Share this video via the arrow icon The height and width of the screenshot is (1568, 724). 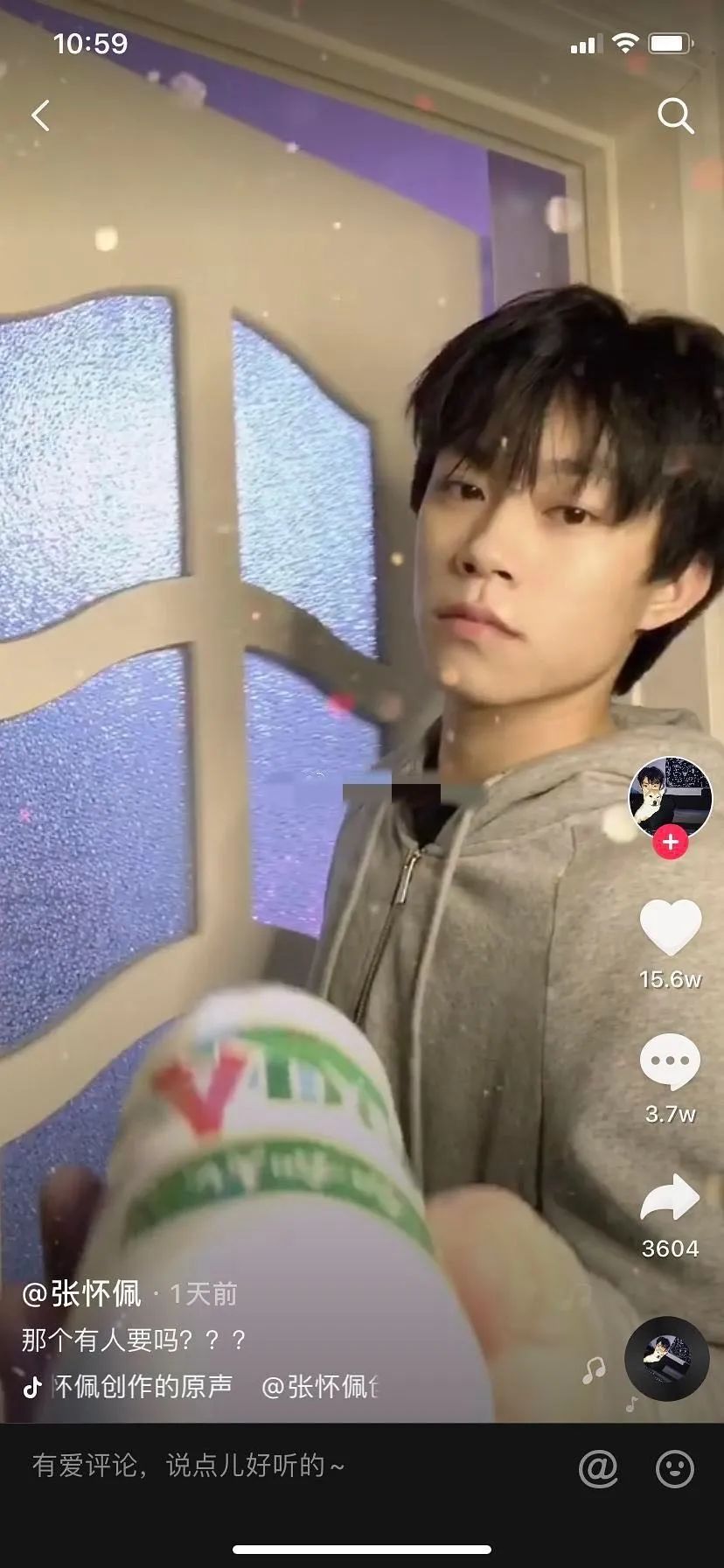pos(671,1198)
